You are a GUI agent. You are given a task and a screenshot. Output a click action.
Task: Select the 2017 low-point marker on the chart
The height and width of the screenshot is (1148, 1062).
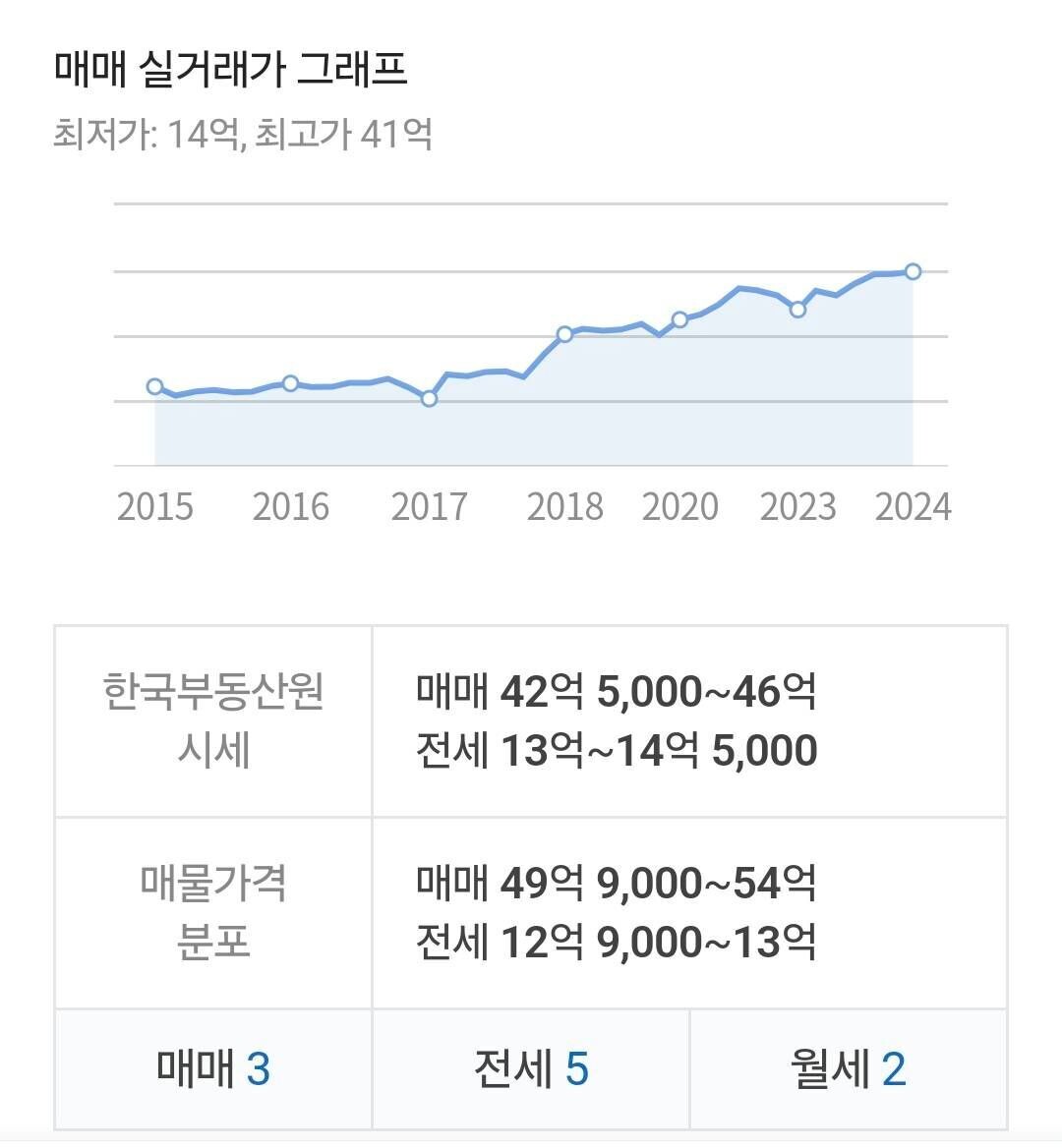click(x=430, y=399)
